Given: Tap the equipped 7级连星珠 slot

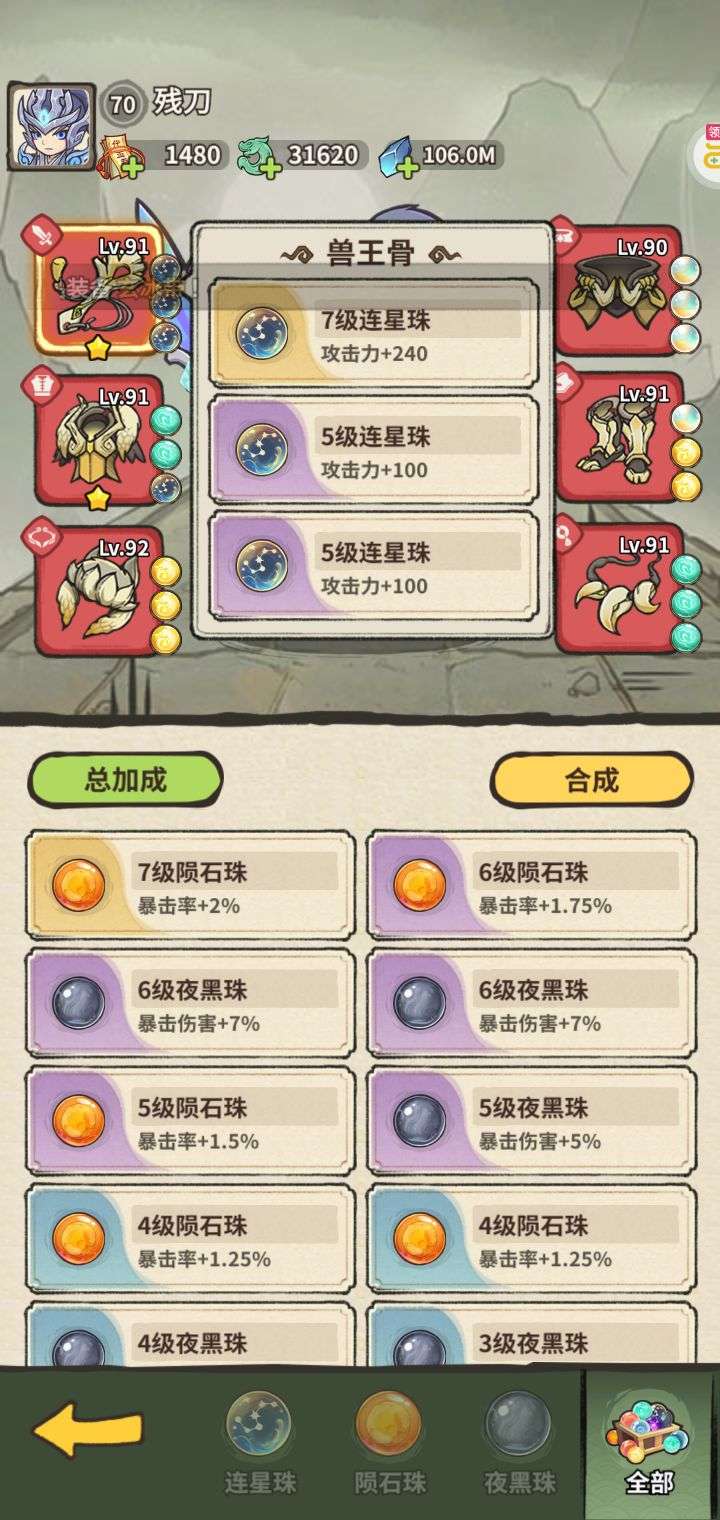Looking at the screenshot, I should 373,334.
